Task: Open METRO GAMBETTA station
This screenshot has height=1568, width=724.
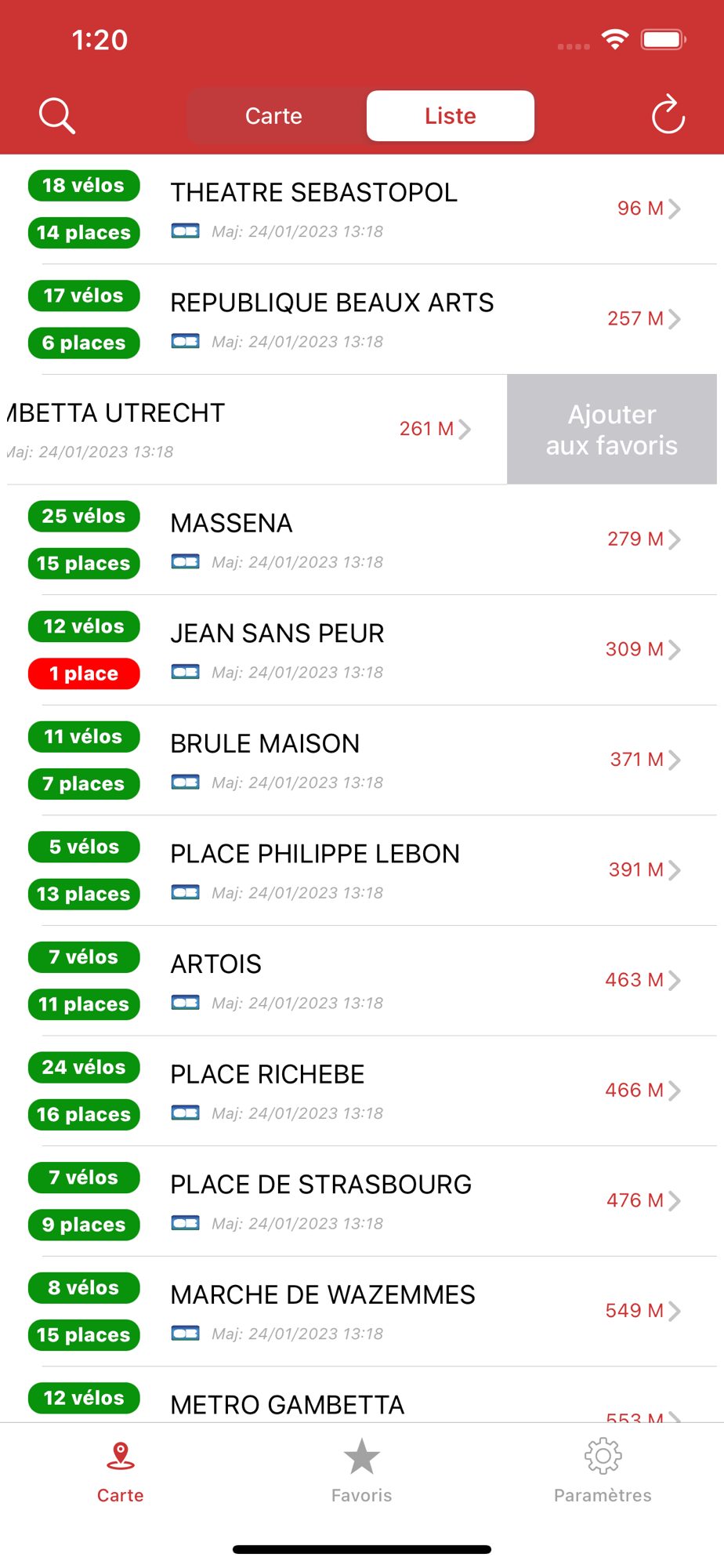Action: click(362, 1396)
